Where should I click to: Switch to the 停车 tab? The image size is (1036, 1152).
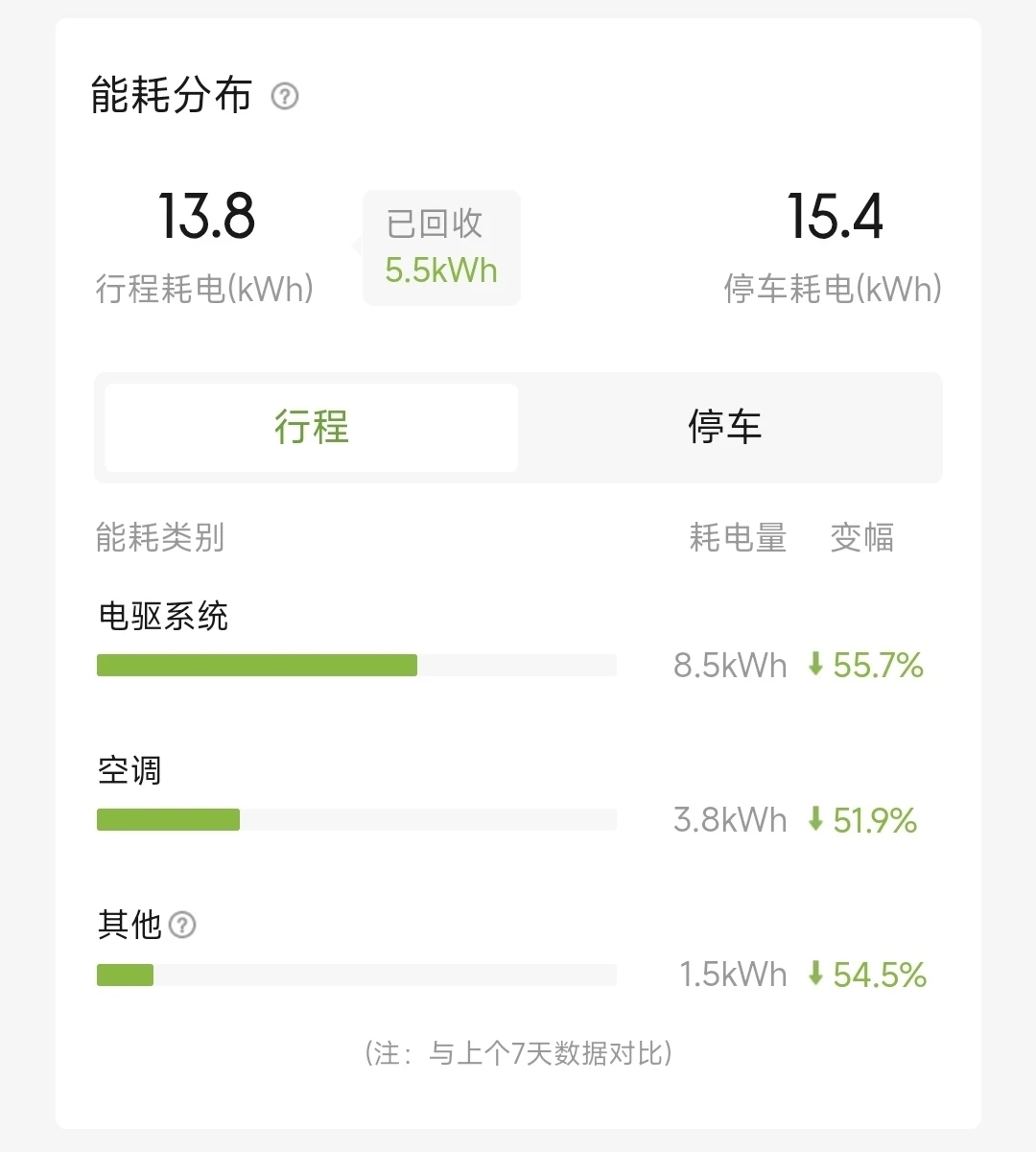click(725, 427)
